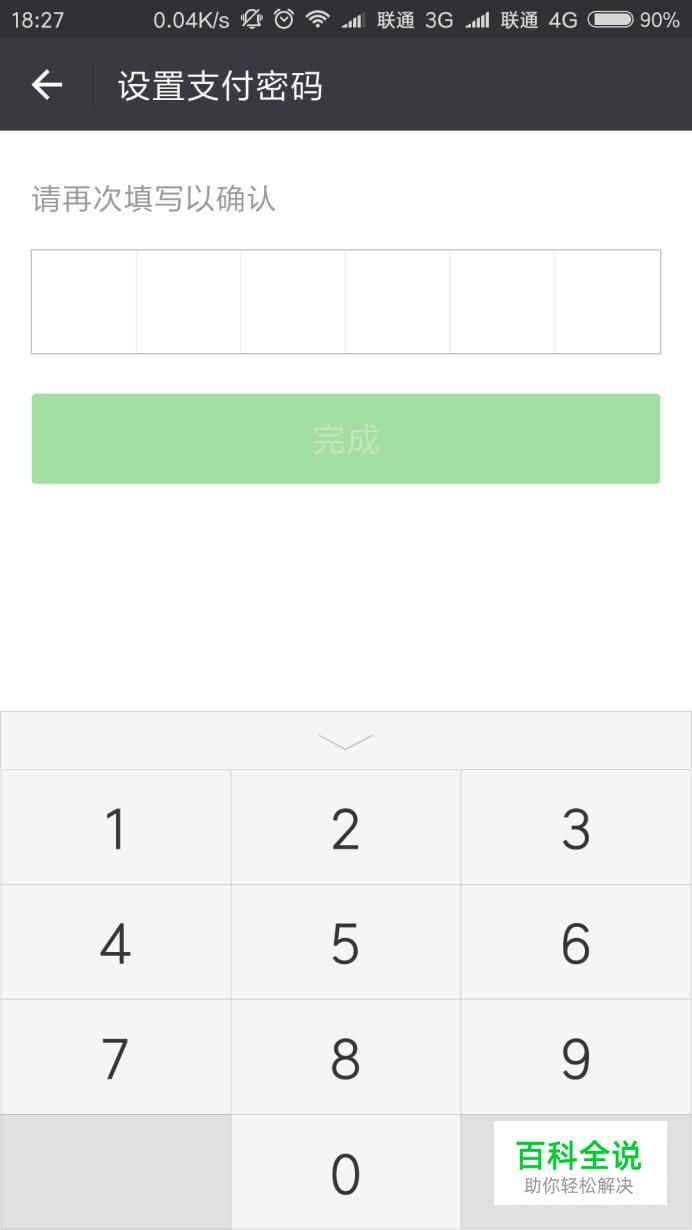Type number 3 key
The height and width of the screenshot is (1230, 692).
pyautogui.click(x=576, y=828)
